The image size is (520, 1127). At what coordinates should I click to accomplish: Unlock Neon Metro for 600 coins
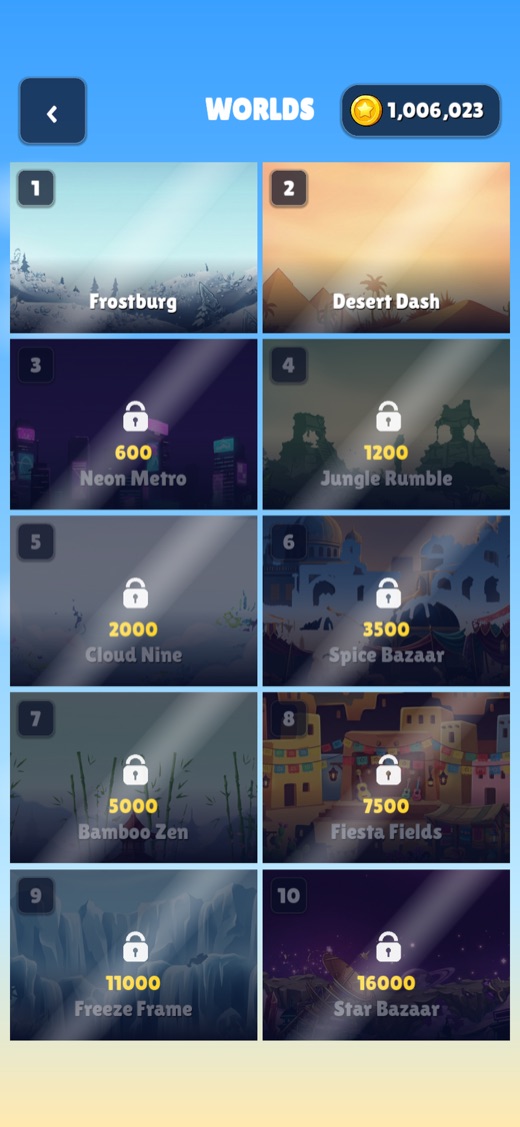point(134,424)
